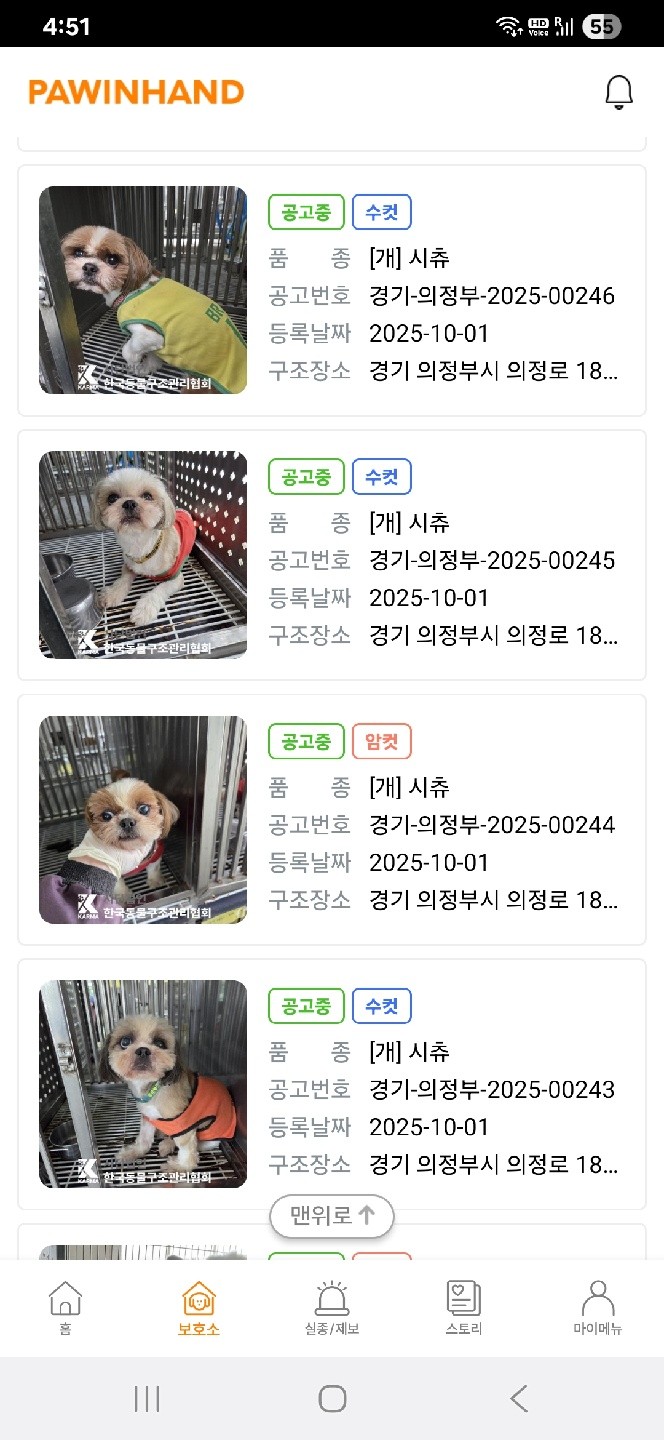The height and width of the screenshot is (1440, 664).
Task: Open recent apps from the navigation bar
Action: click(147, 1398)
